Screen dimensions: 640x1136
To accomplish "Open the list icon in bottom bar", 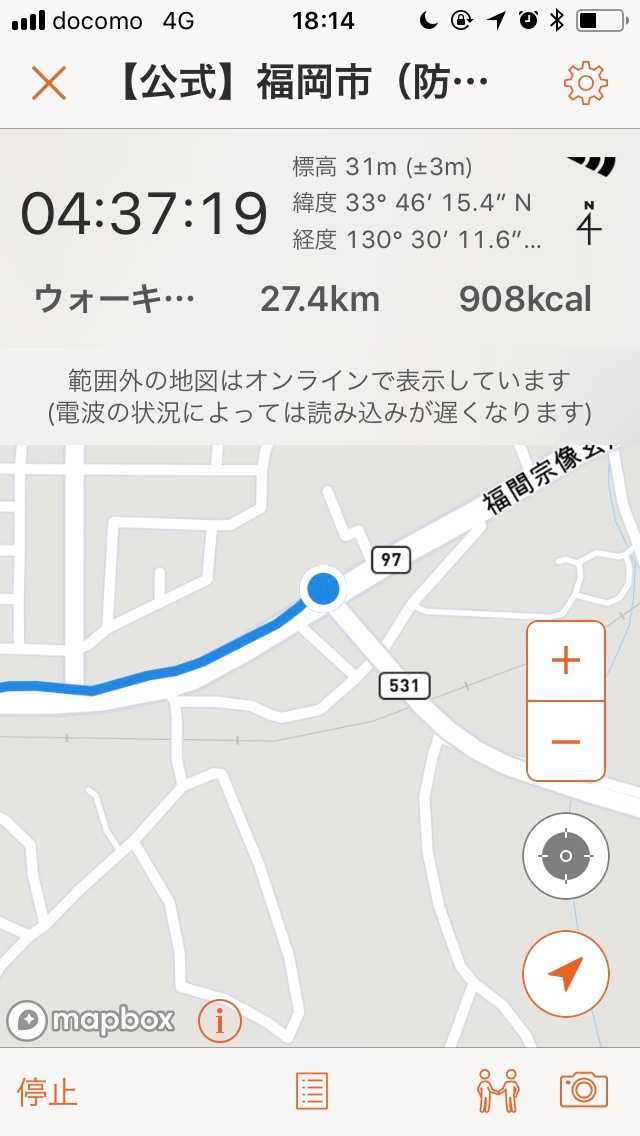I will coord(312,1091).
